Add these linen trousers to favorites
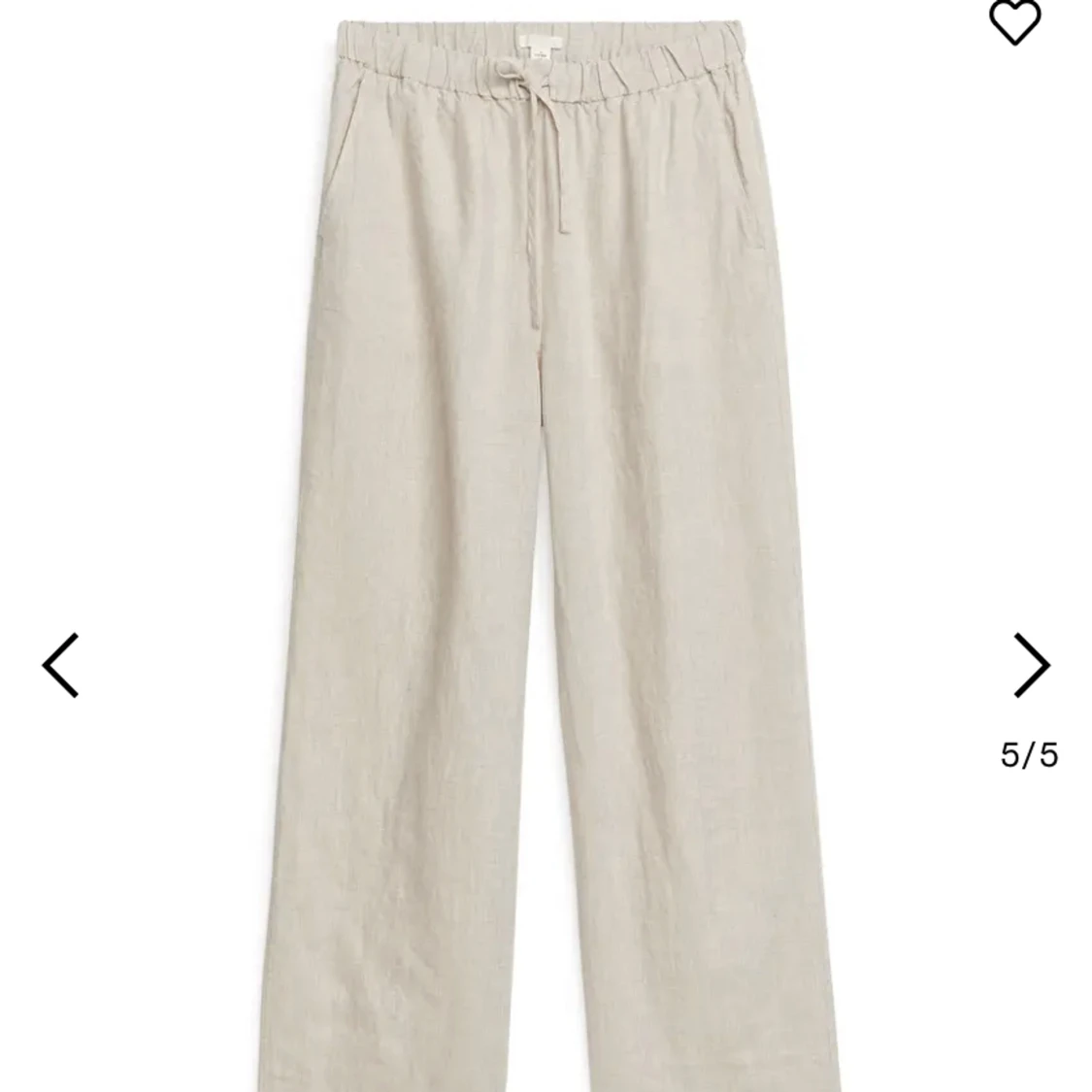Image resolution: width=1092 pixels, height=1092 pixels. tap(1014, 20)
